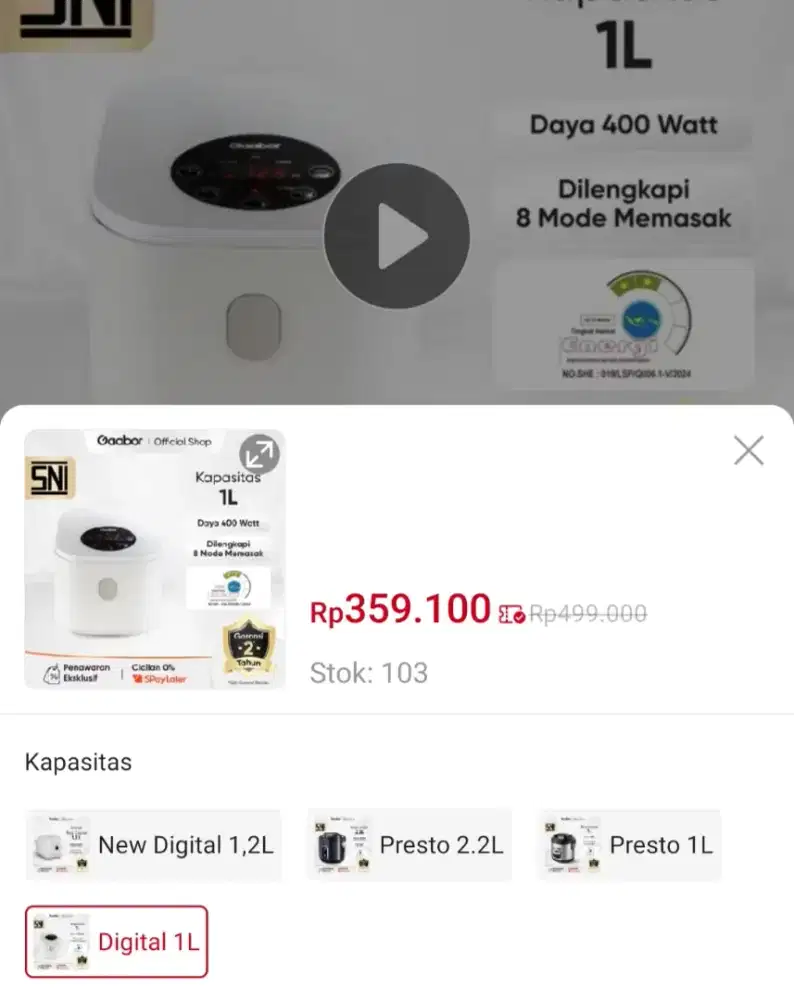Viewport: 794px width, 1000px height.
Task: Deselect the Digital 1L variant
Action: pyautogui.click(x=115, y=941)
